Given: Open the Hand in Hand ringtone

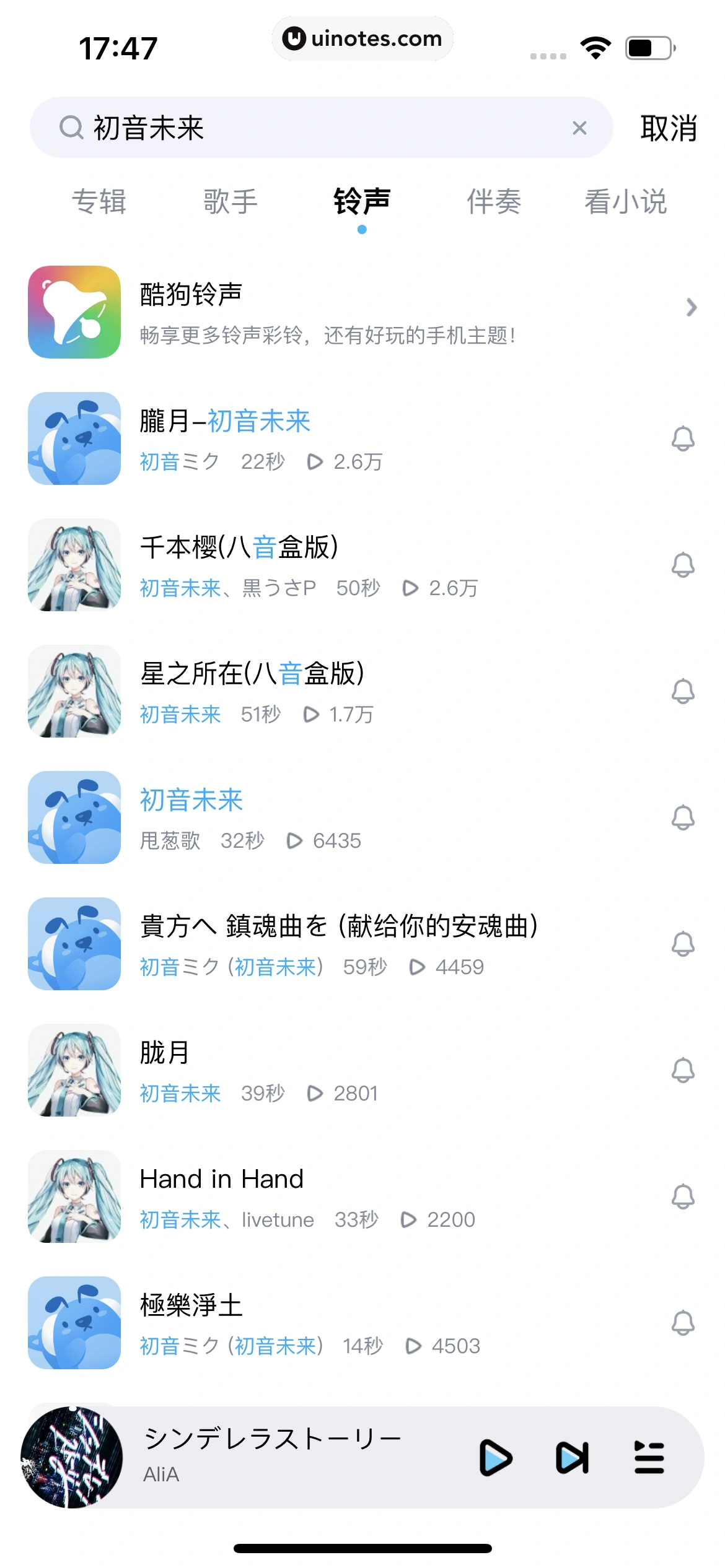Looking at the screenshot, I should [x=310, y=1196].
